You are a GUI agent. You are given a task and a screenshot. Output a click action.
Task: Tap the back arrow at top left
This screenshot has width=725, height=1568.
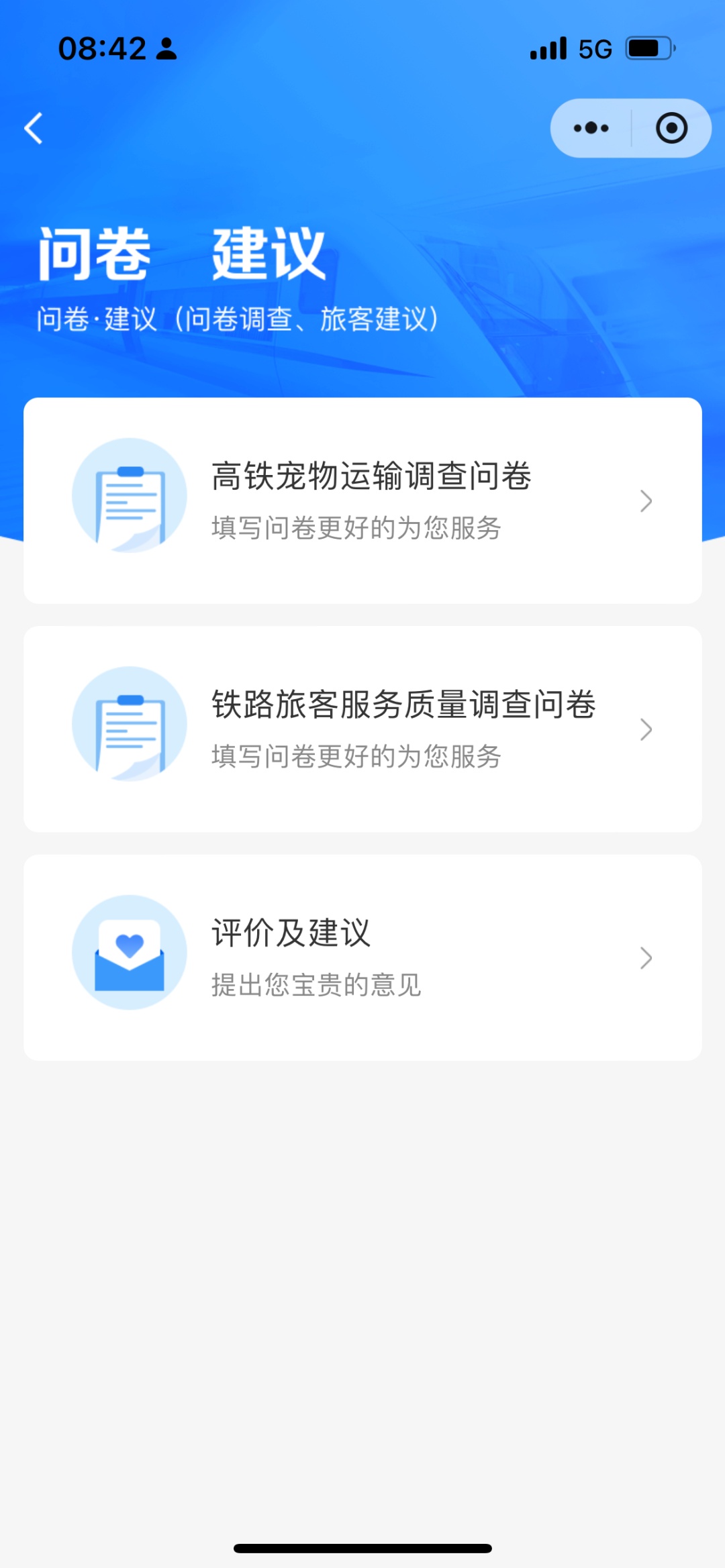tap(34, 129)
